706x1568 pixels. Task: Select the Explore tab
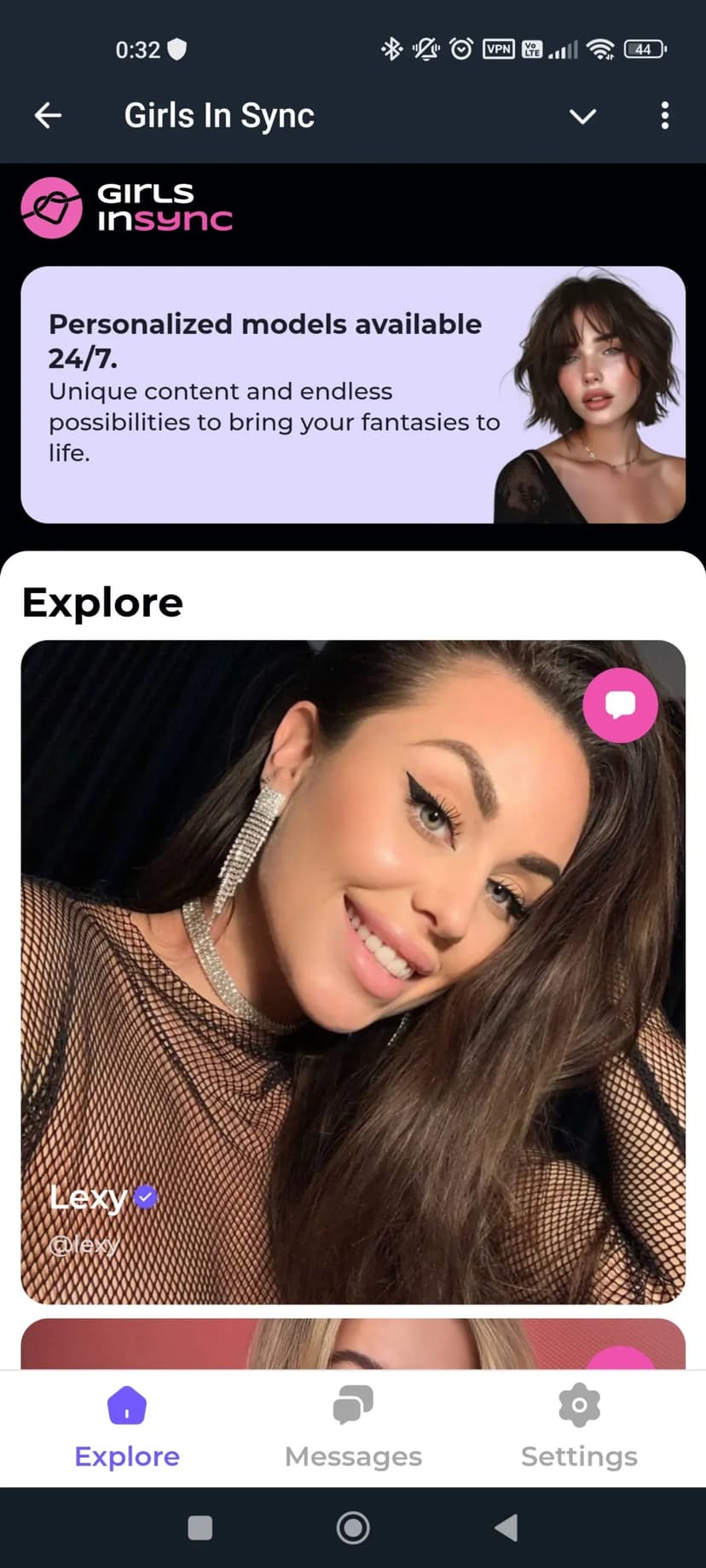[x=127, y=1428]
